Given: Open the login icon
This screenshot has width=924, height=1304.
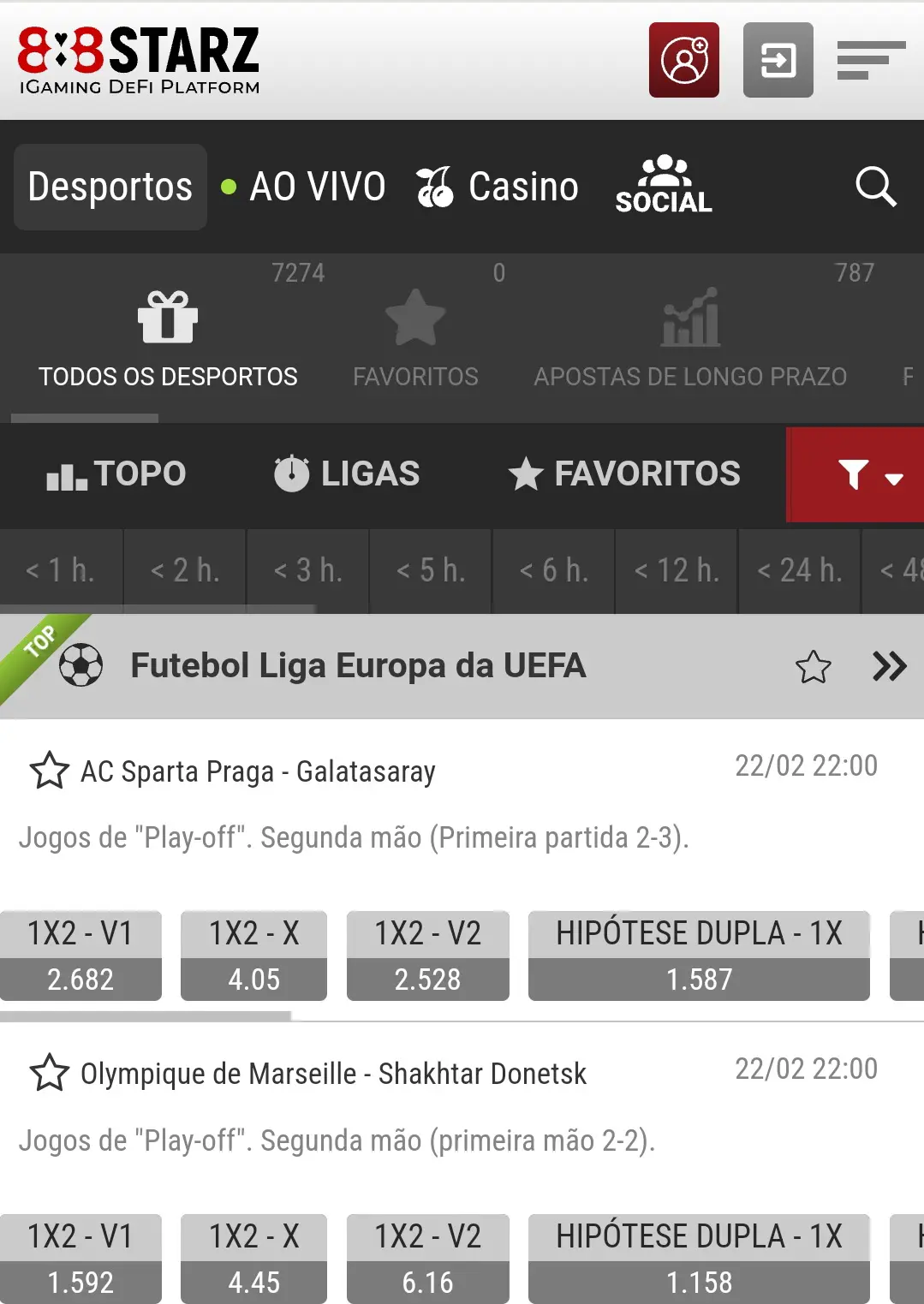Looking at the screenshot, I should coord(778,60).
